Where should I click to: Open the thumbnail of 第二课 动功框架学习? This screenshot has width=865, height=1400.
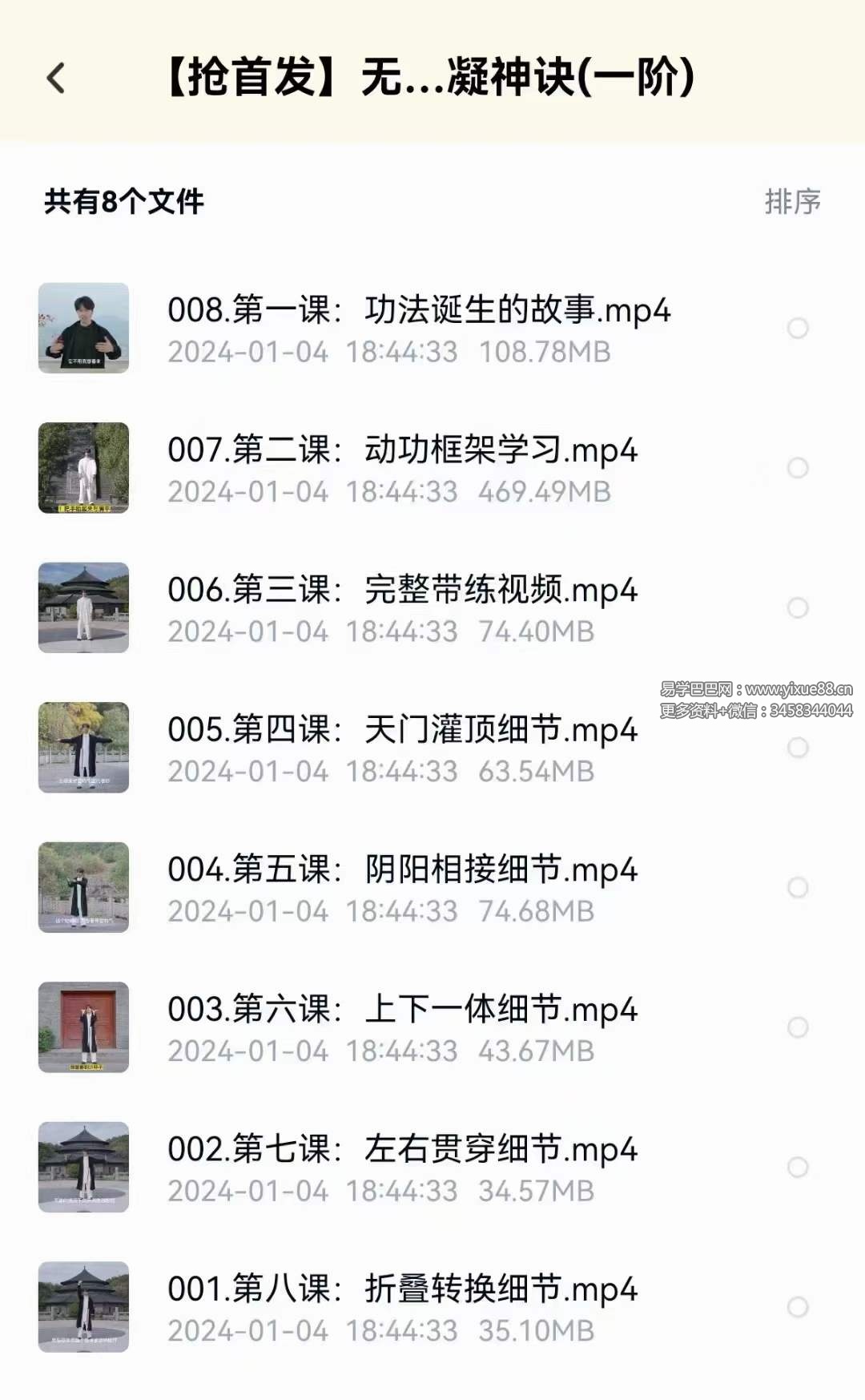pos(84,467)
